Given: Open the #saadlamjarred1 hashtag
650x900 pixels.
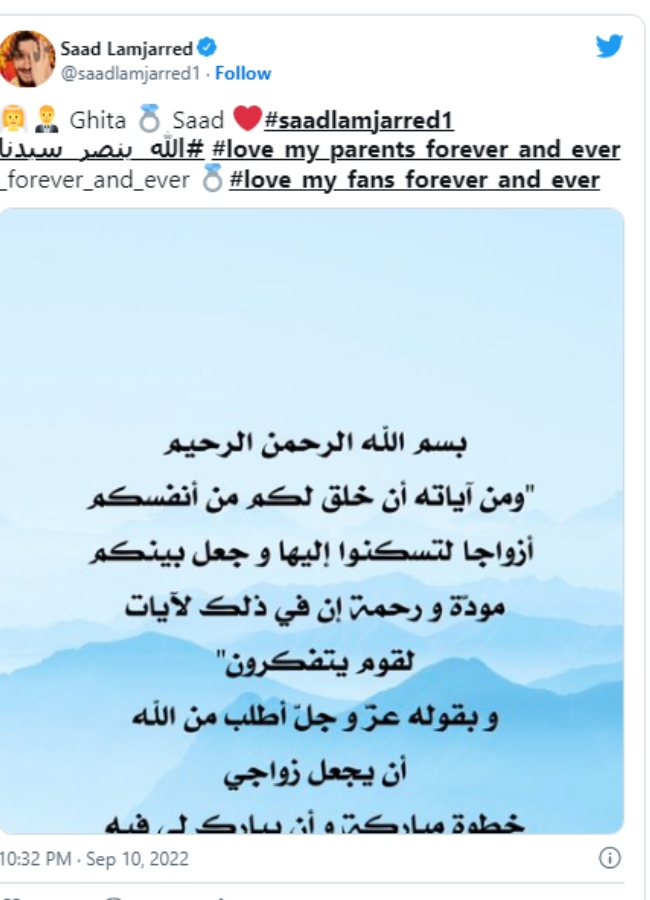Looking at the screenshot, I should 359,121.
